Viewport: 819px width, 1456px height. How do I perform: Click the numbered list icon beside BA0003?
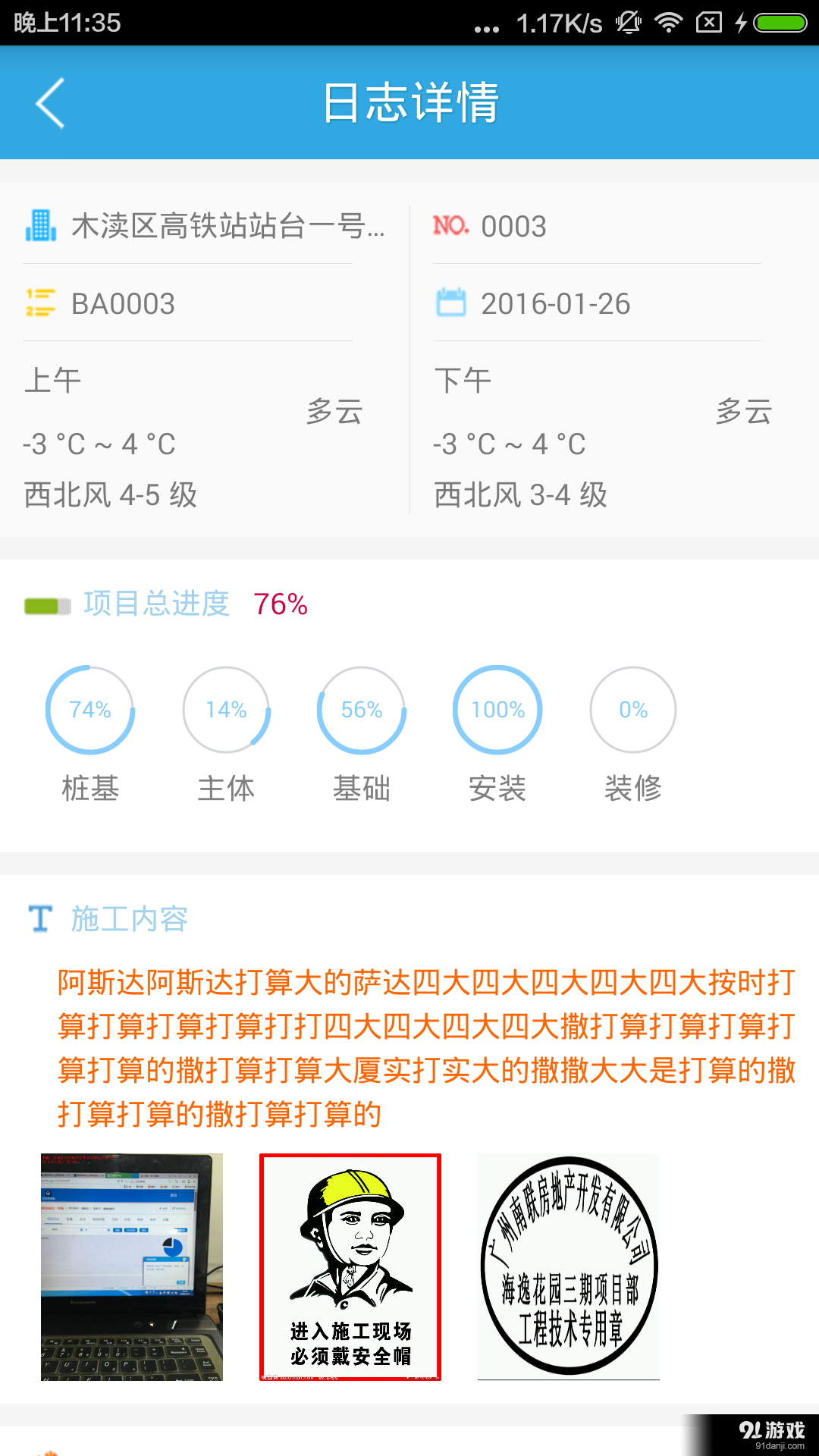(x=39, y=303)
